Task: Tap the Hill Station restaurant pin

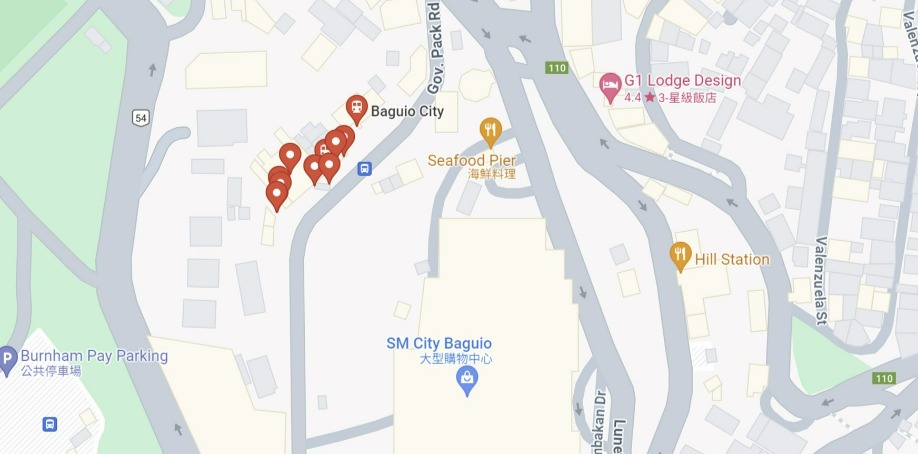Action: 681,257
